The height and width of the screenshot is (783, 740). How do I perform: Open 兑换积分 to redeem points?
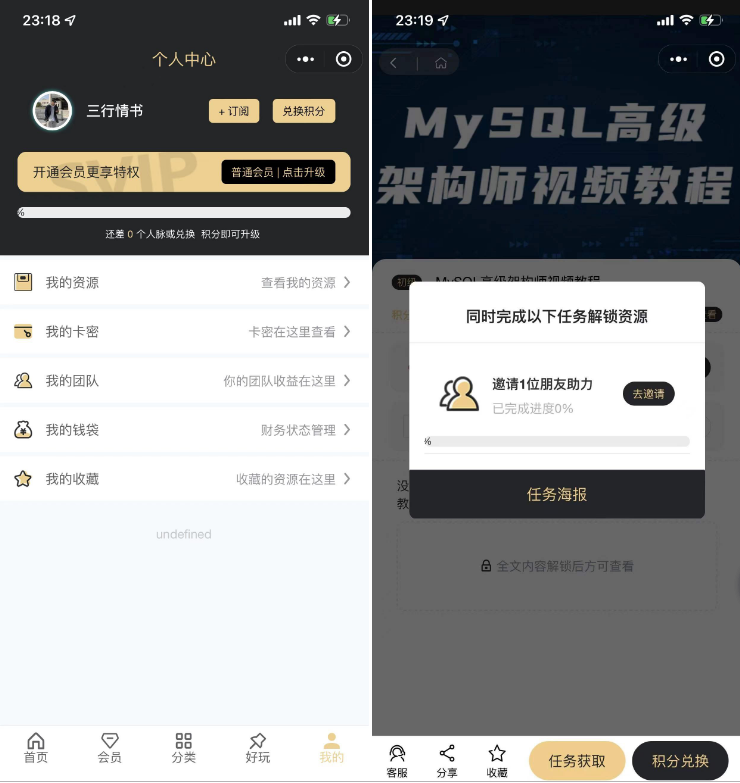tap(303, 111)
